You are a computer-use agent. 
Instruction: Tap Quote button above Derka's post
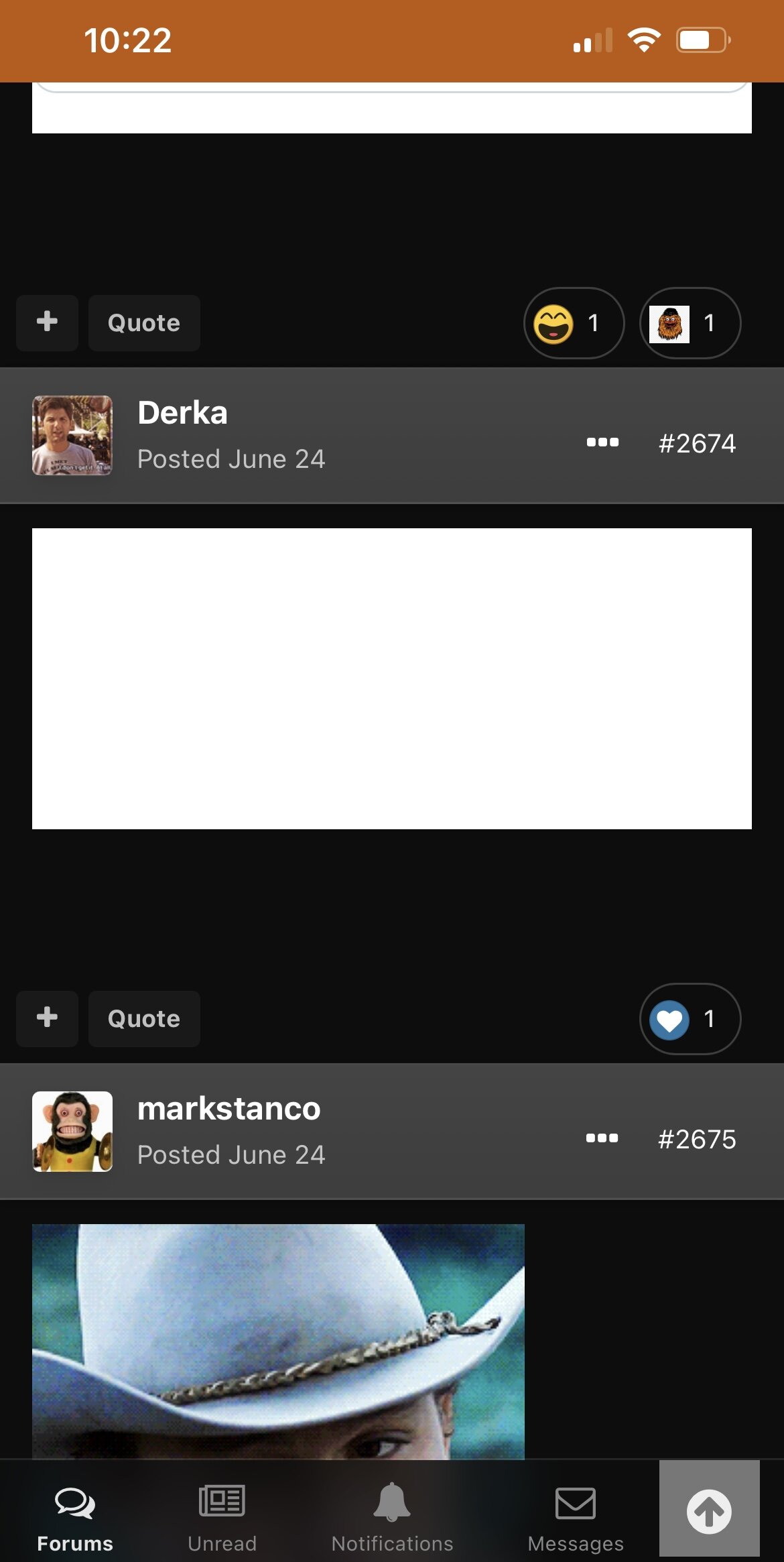144,323
